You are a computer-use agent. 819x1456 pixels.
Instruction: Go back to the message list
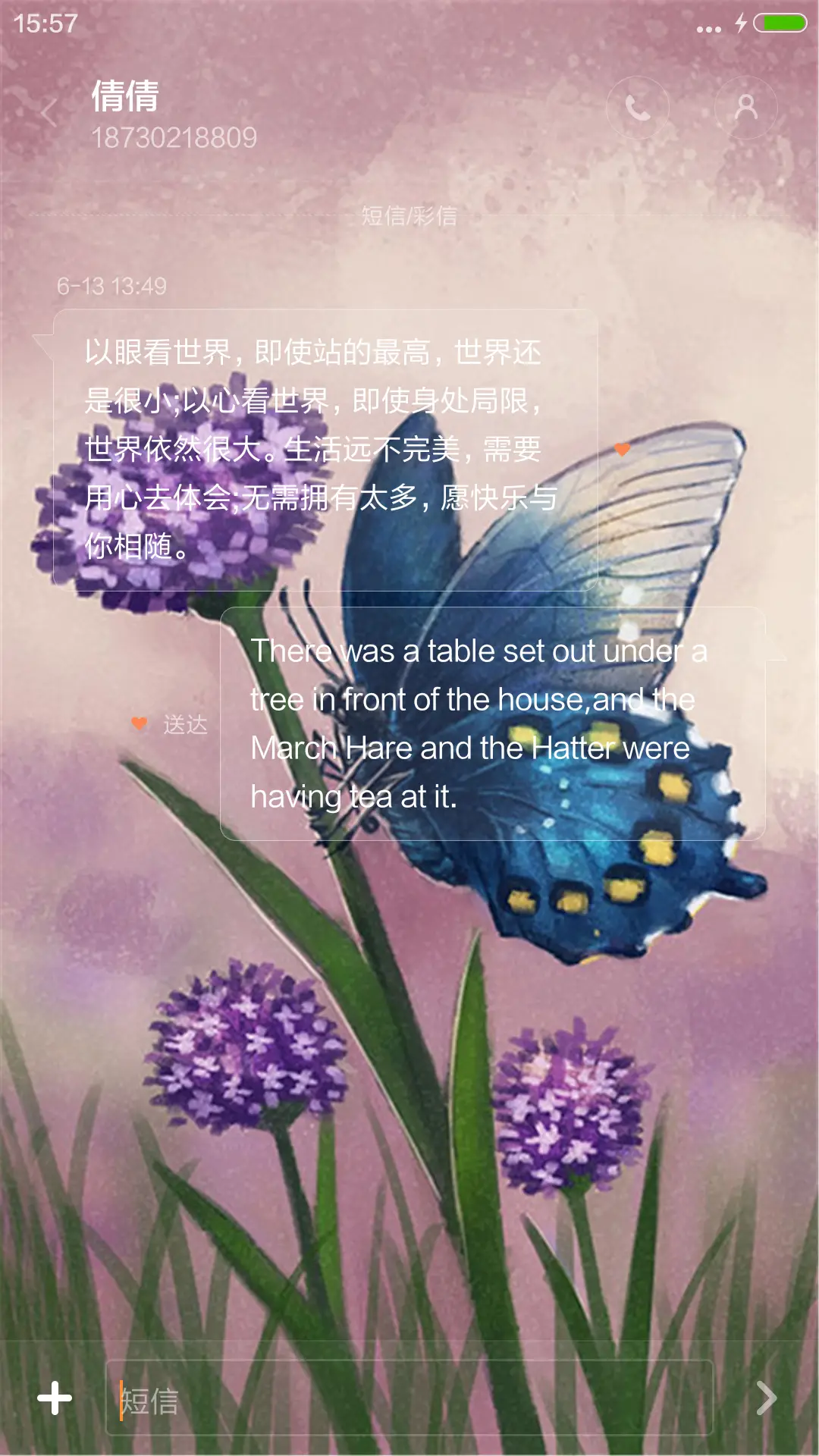[49, 114]
